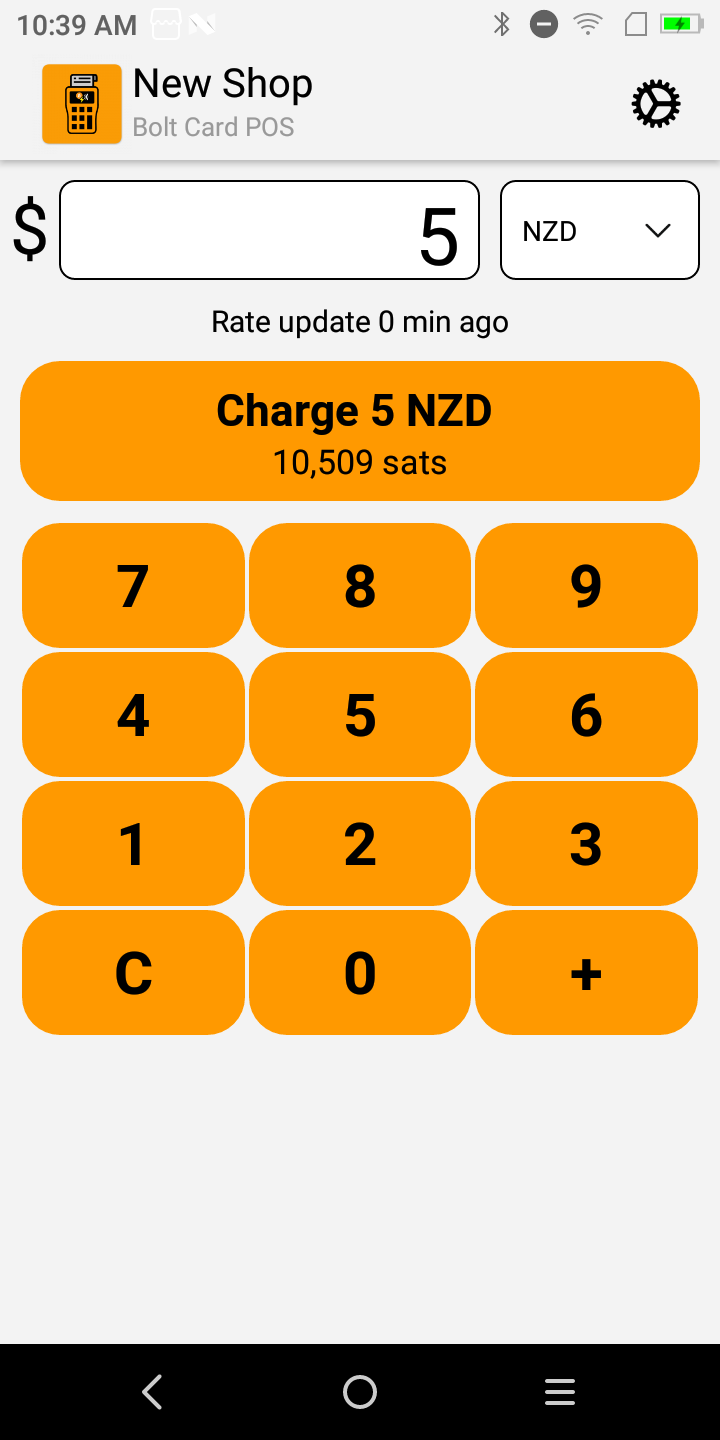Tap keypad number 1

[x=133, y=844]
